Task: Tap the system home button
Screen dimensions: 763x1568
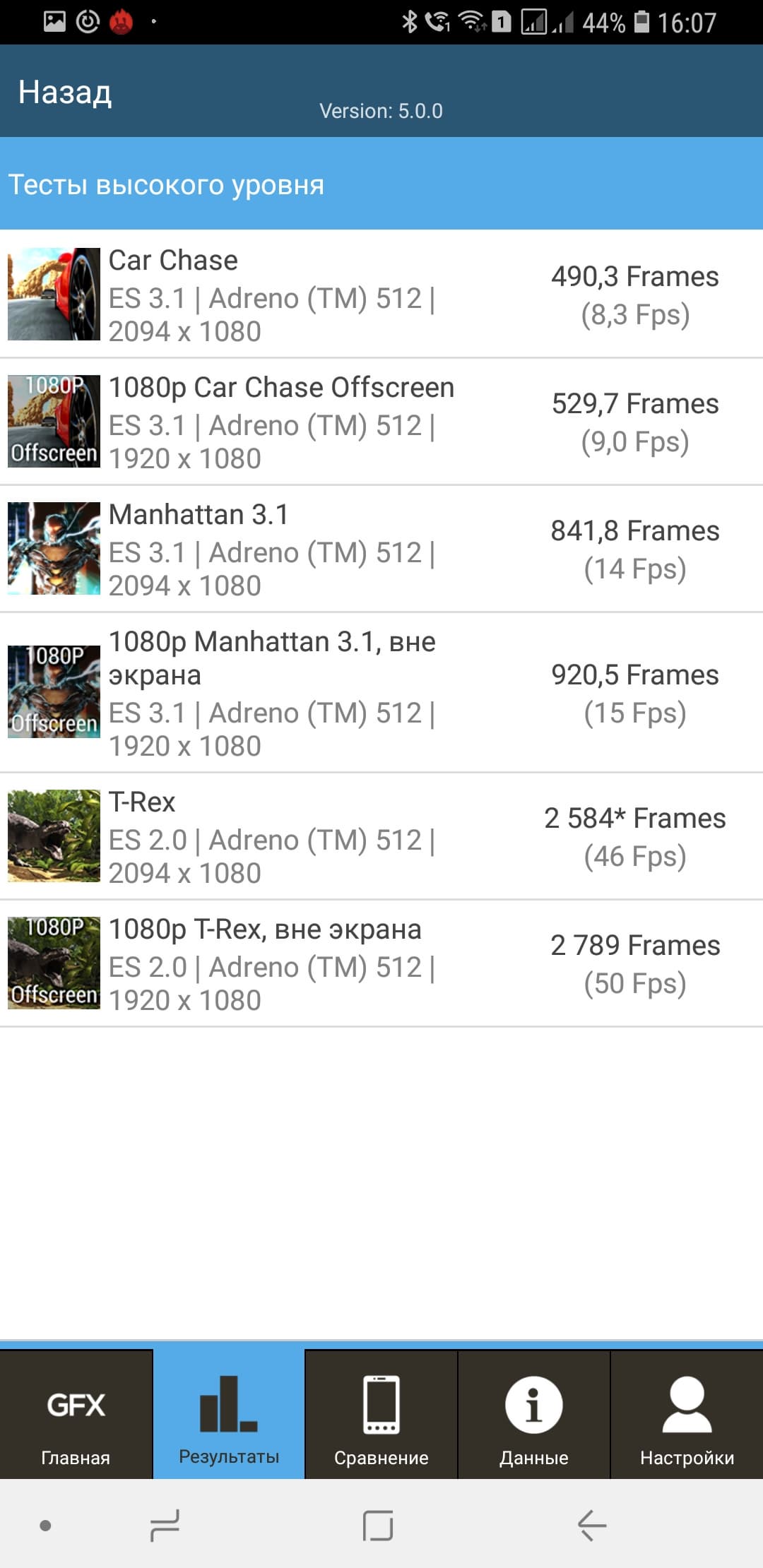Action: coord(378,1526)
